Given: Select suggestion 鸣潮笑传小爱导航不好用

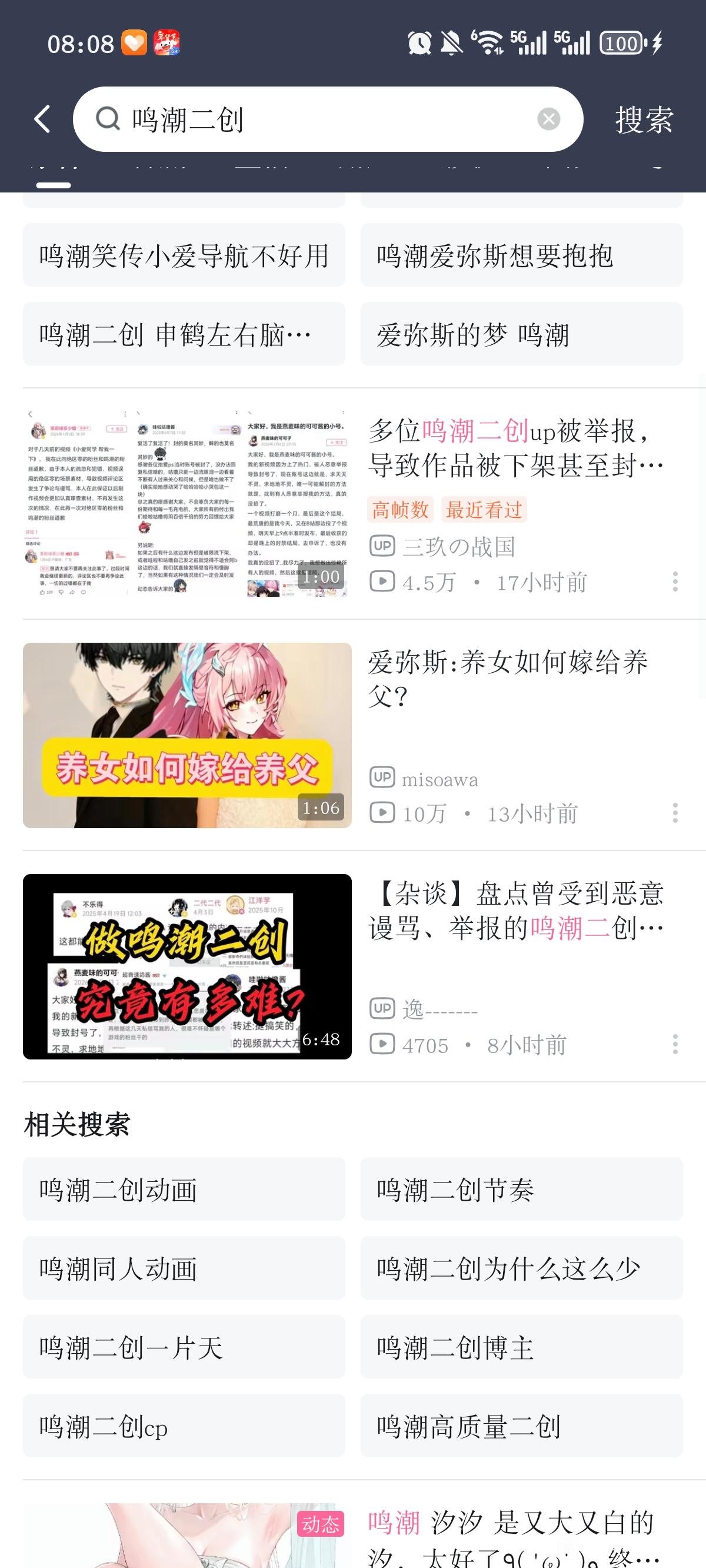Looking at the screenshot, I should point(184,255).
